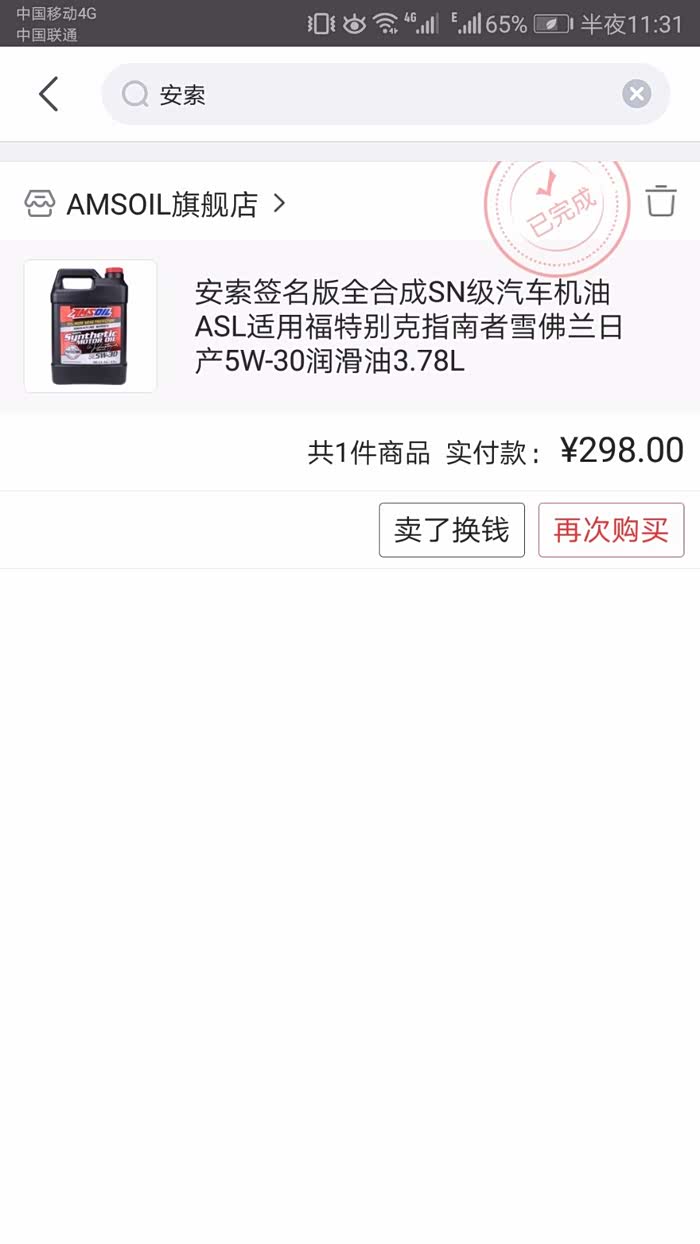This screenshot has height=1244, width=700.
Task: Open the 安索签名版 motor oil order
Action: tap(400, 326)
